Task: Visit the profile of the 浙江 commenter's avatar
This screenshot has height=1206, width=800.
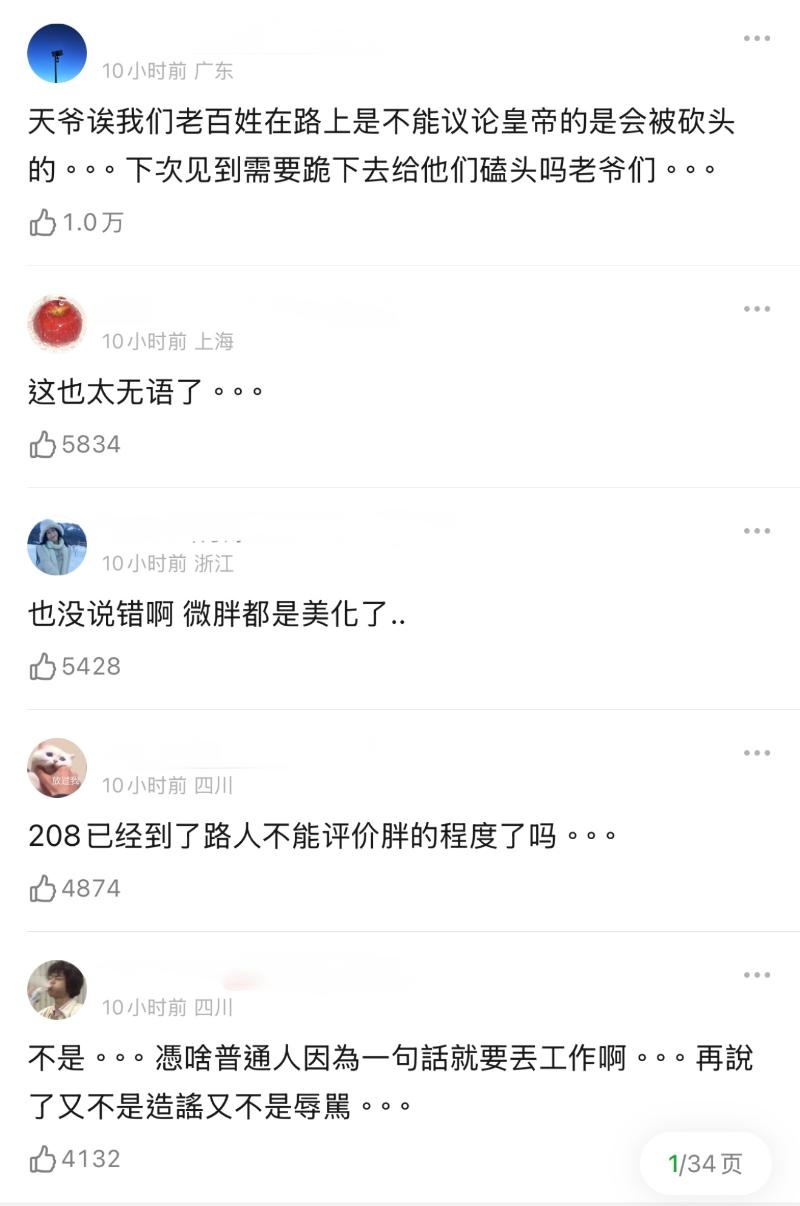Action: [57, 547]
